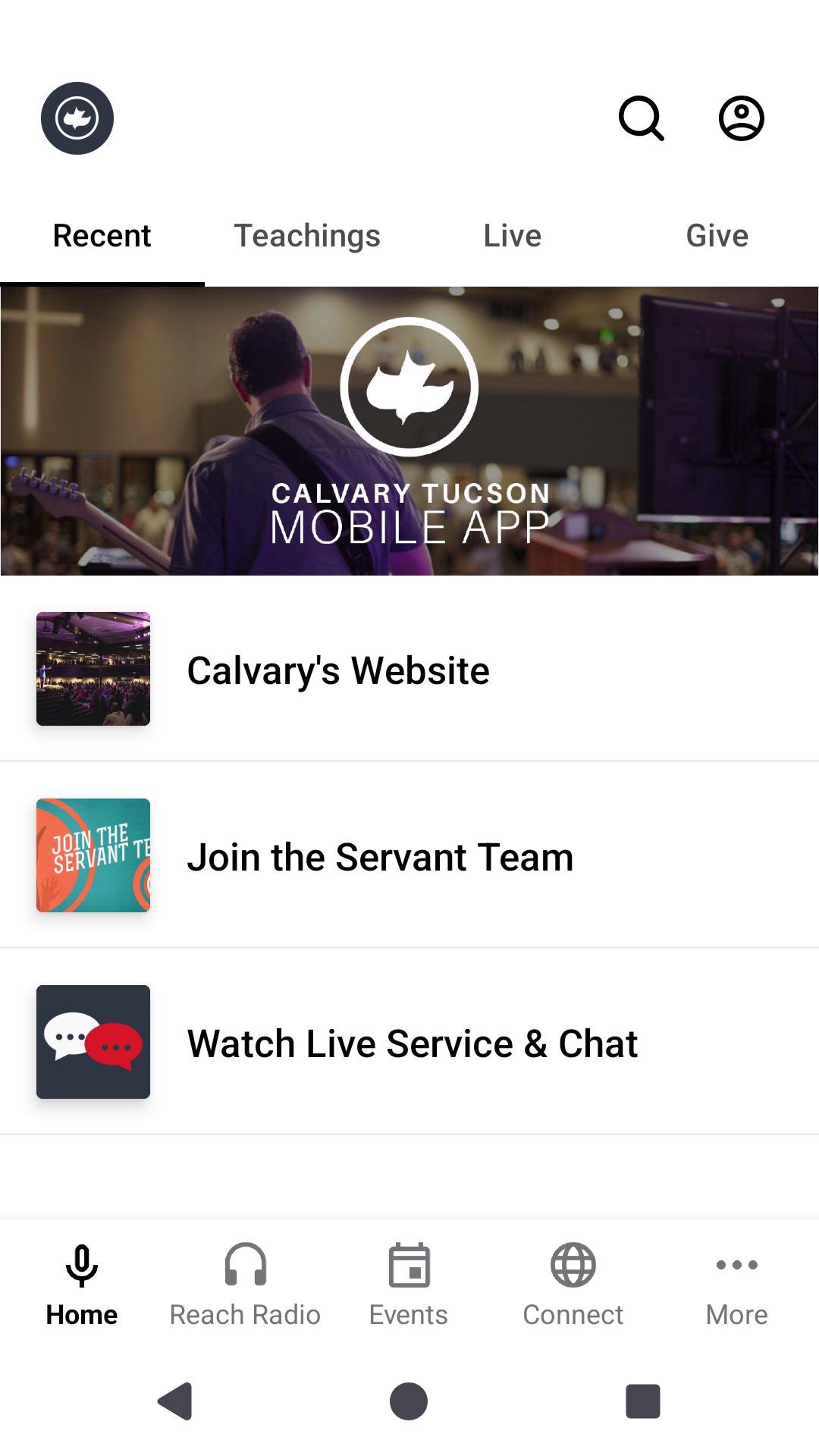
Task: Tap the Calvary dove logo button
Action: click(77, 118)
